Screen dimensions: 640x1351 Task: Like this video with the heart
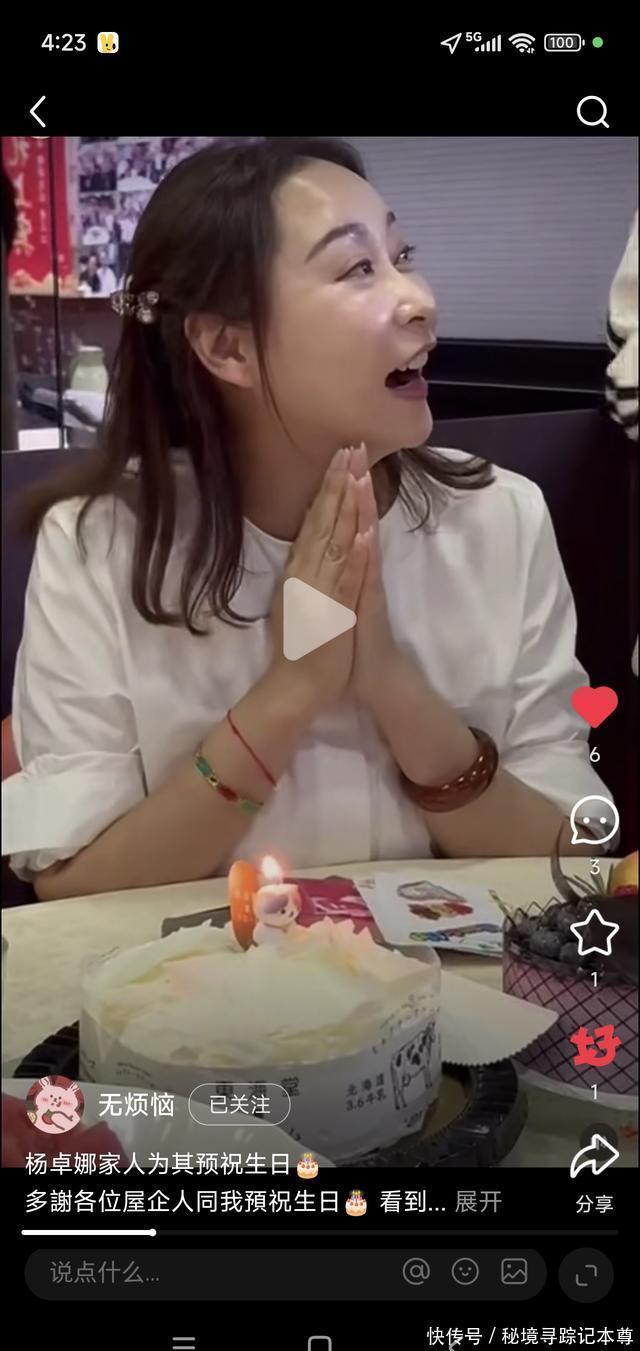click(594, 708)
